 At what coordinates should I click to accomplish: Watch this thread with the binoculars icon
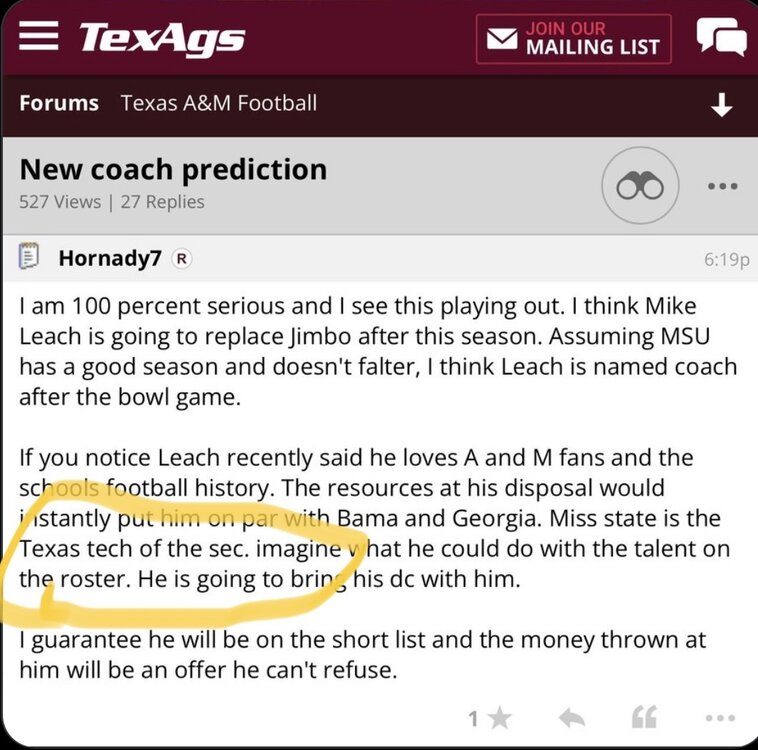[x=641, y=186]
